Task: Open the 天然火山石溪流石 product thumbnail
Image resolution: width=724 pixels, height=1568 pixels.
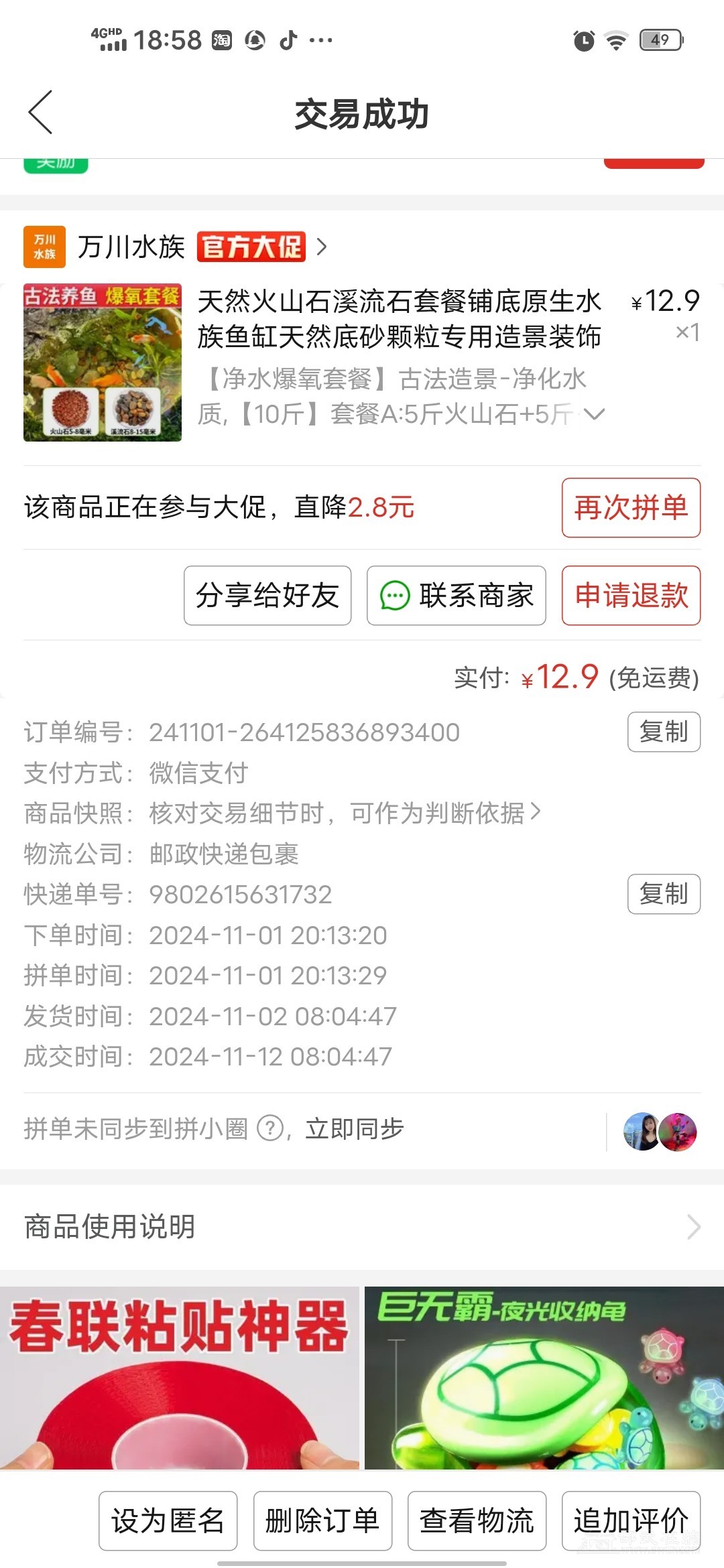Action: click(x=103, y=363)
